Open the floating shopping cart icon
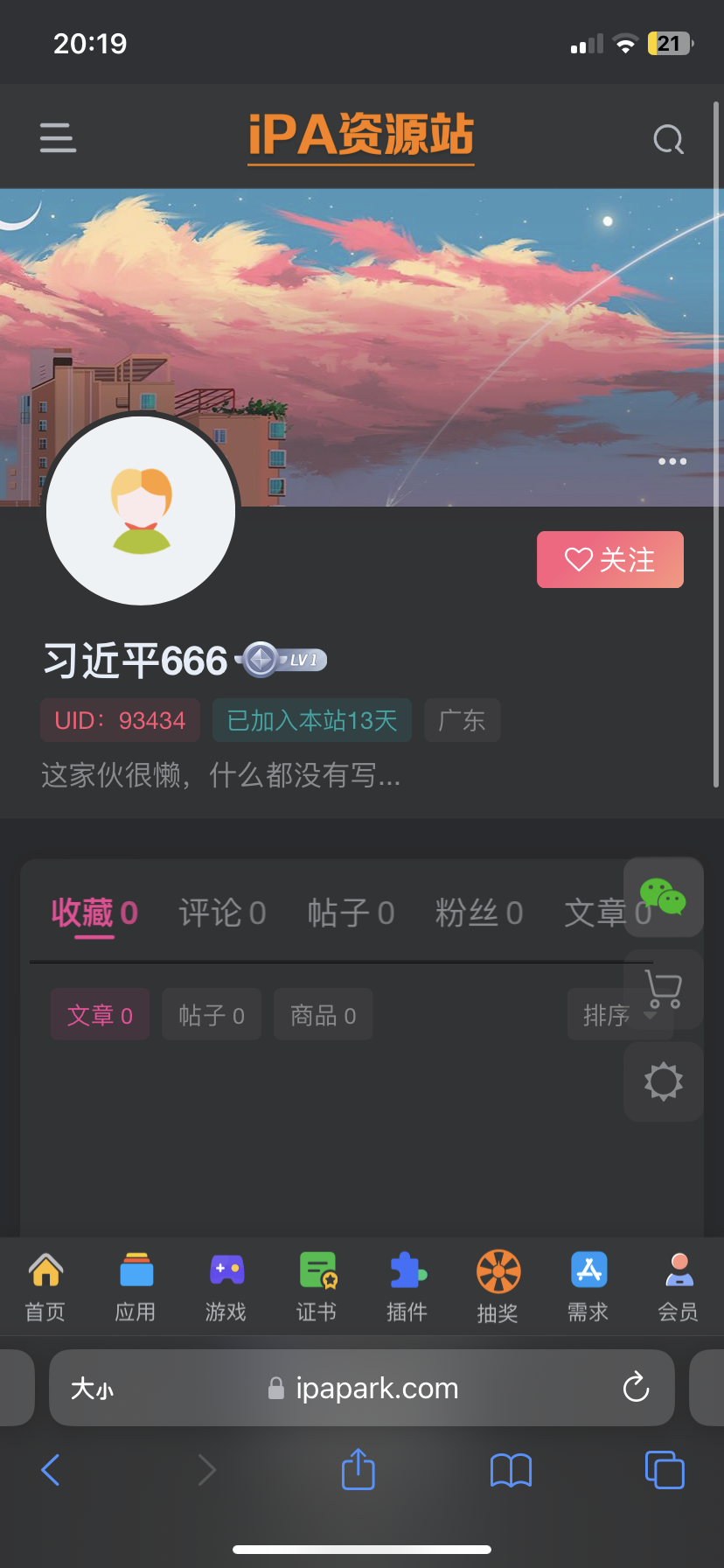This screenshot has height=1568, width=724. [x=663, y=990]
